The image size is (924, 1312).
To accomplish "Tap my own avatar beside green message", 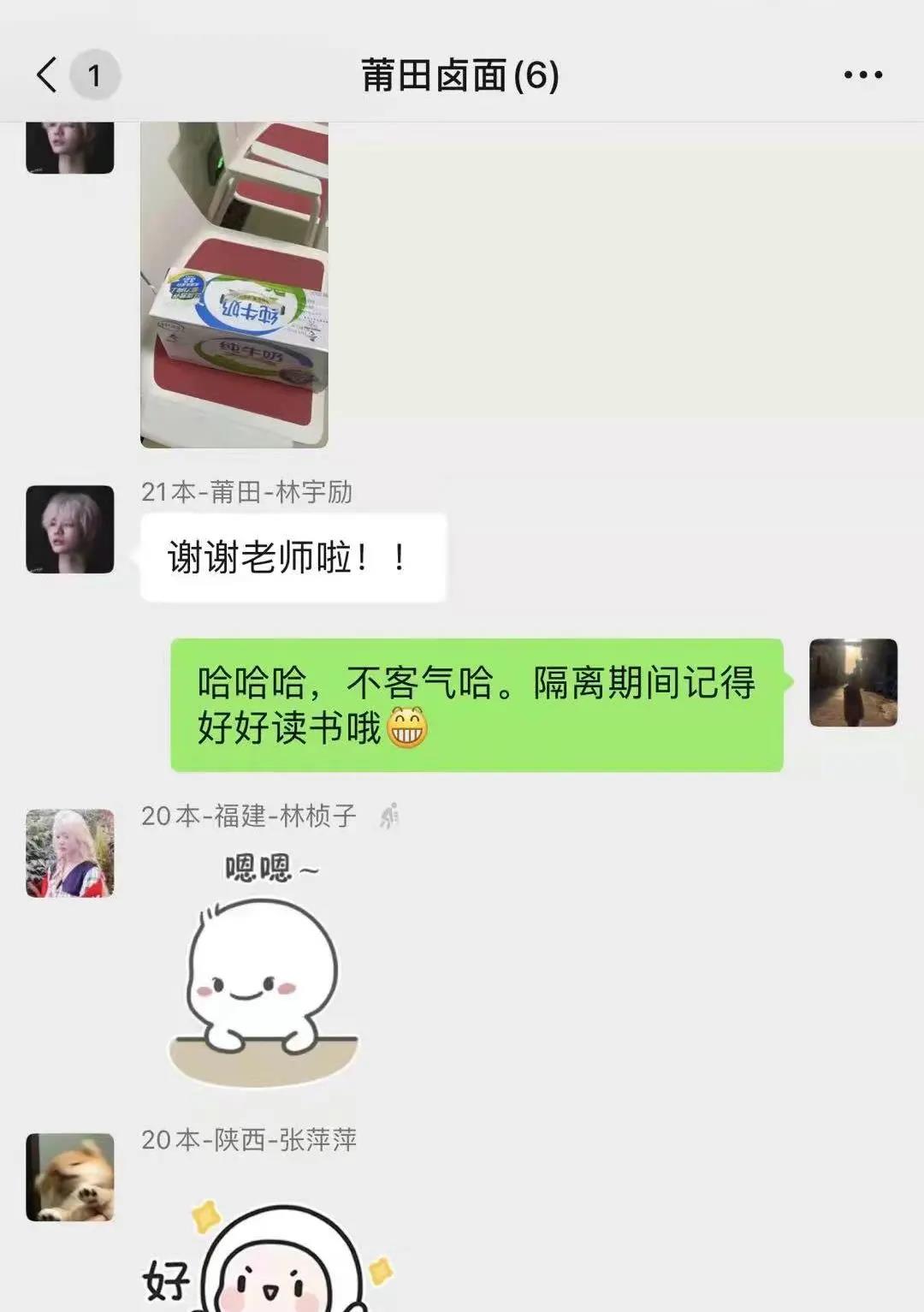I will point(853,682).
